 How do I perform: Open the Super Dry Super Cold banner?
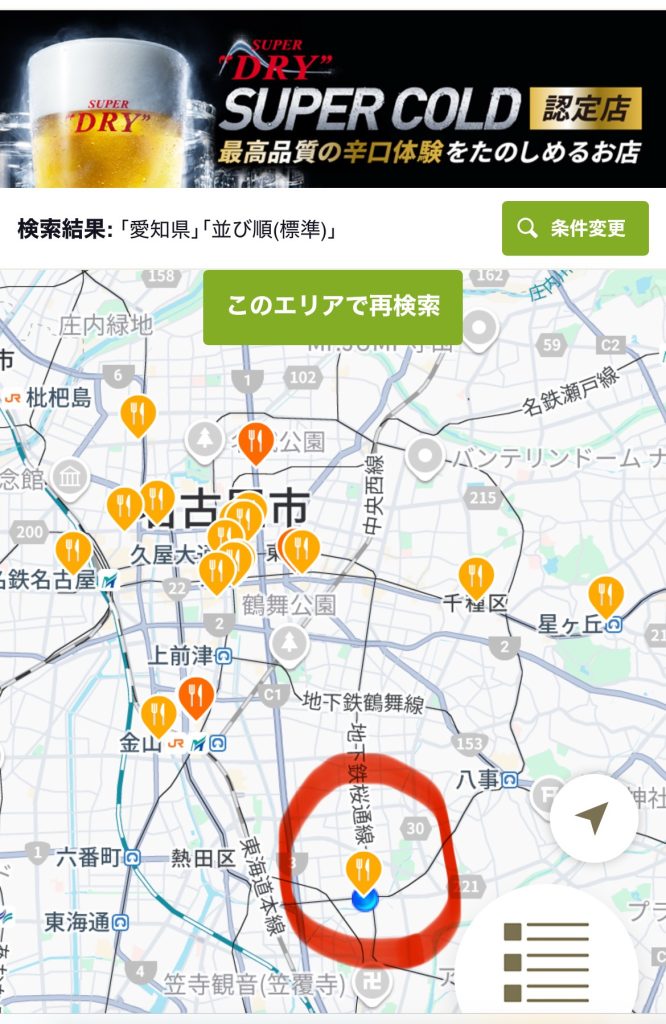point(333,100)
